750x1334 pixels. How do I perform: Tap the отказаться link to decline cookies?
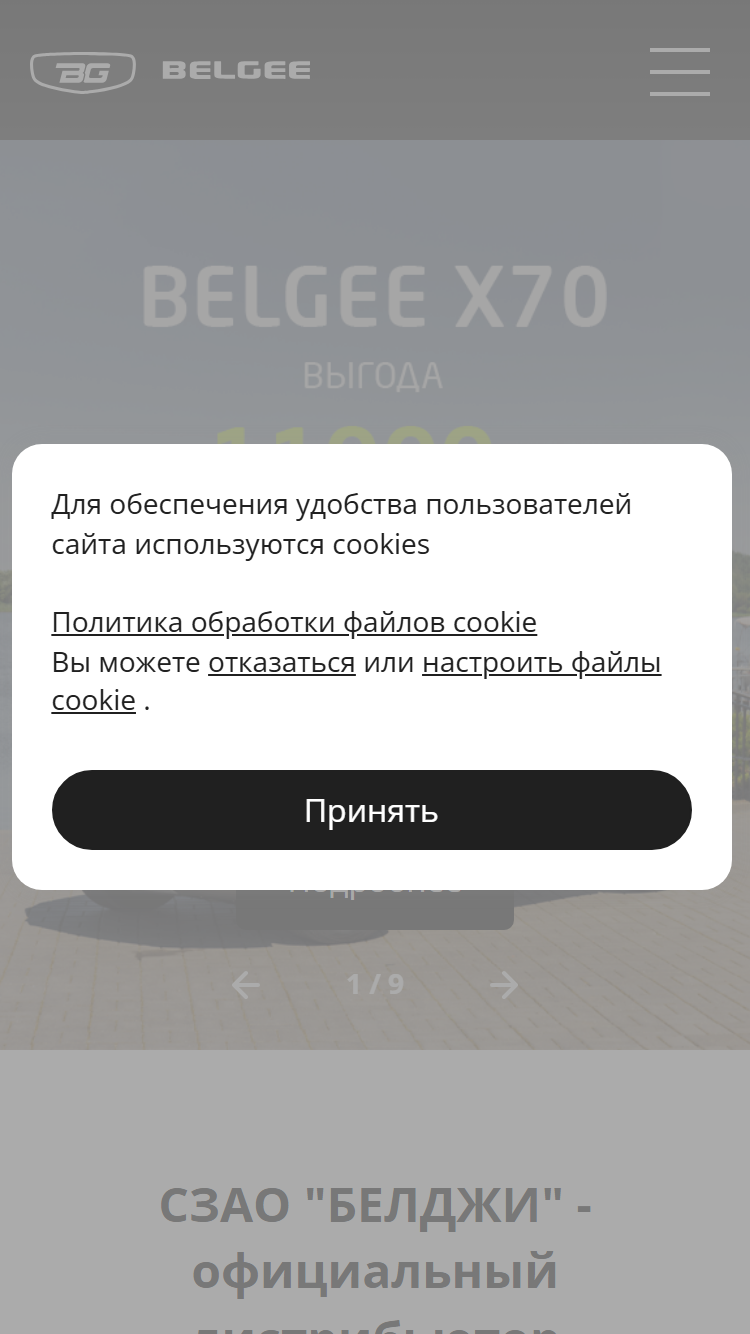282,662
